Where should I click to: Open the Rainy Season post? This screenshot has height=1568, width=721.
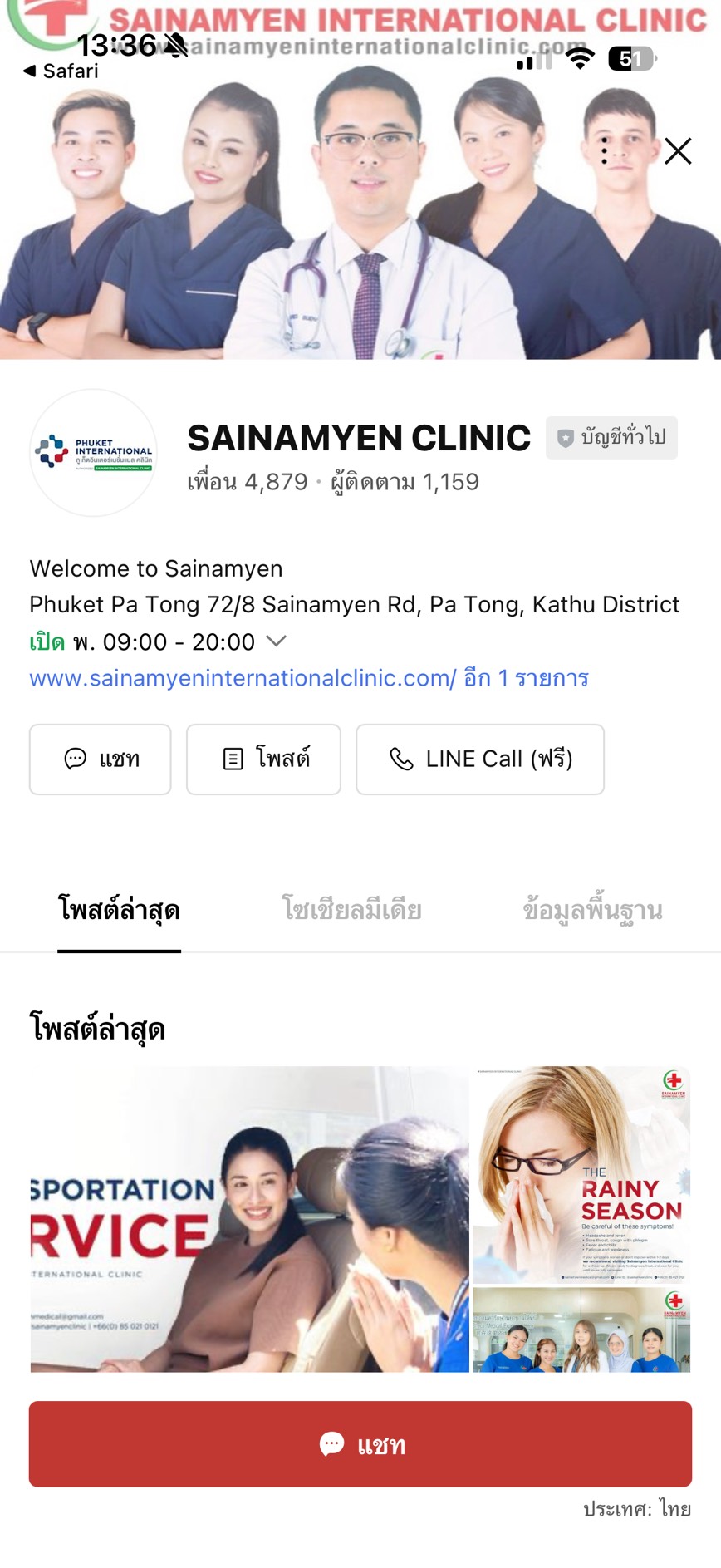581,1174
